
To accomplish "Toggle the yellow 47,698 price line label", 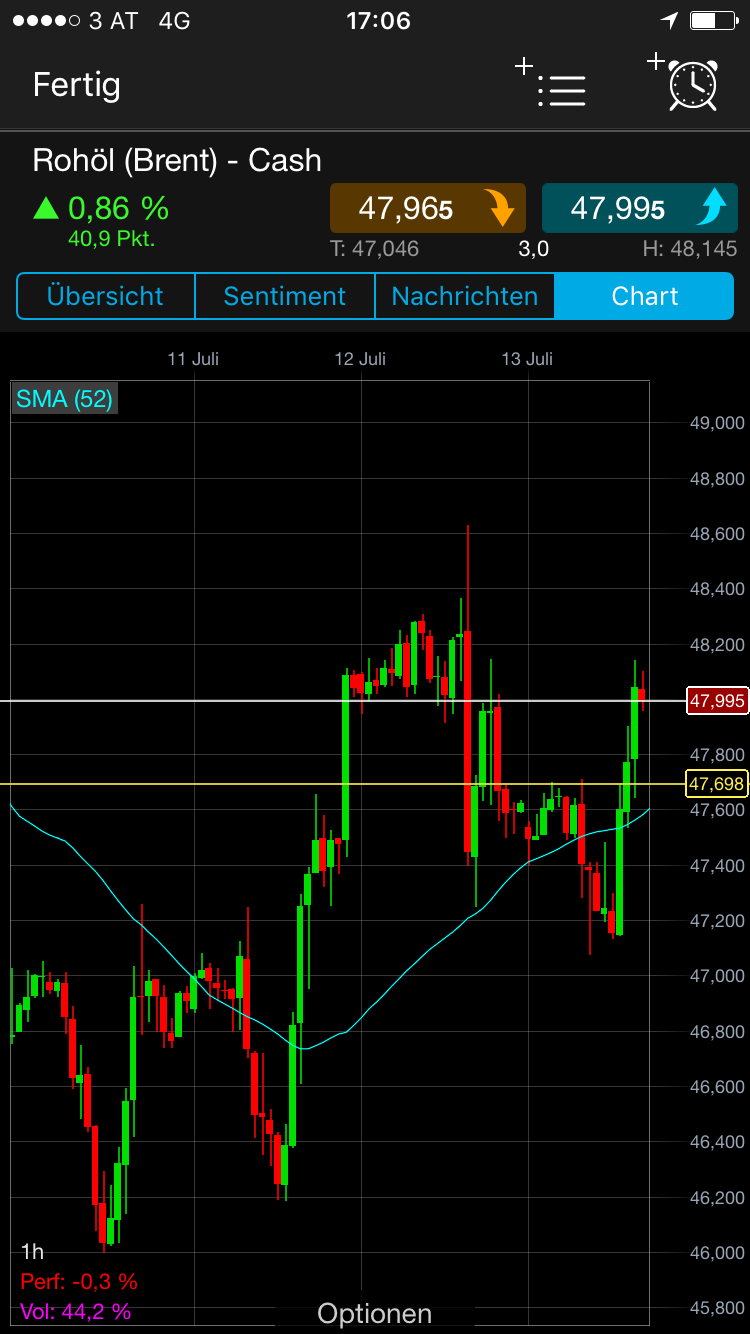I will [x=716, y=785].
